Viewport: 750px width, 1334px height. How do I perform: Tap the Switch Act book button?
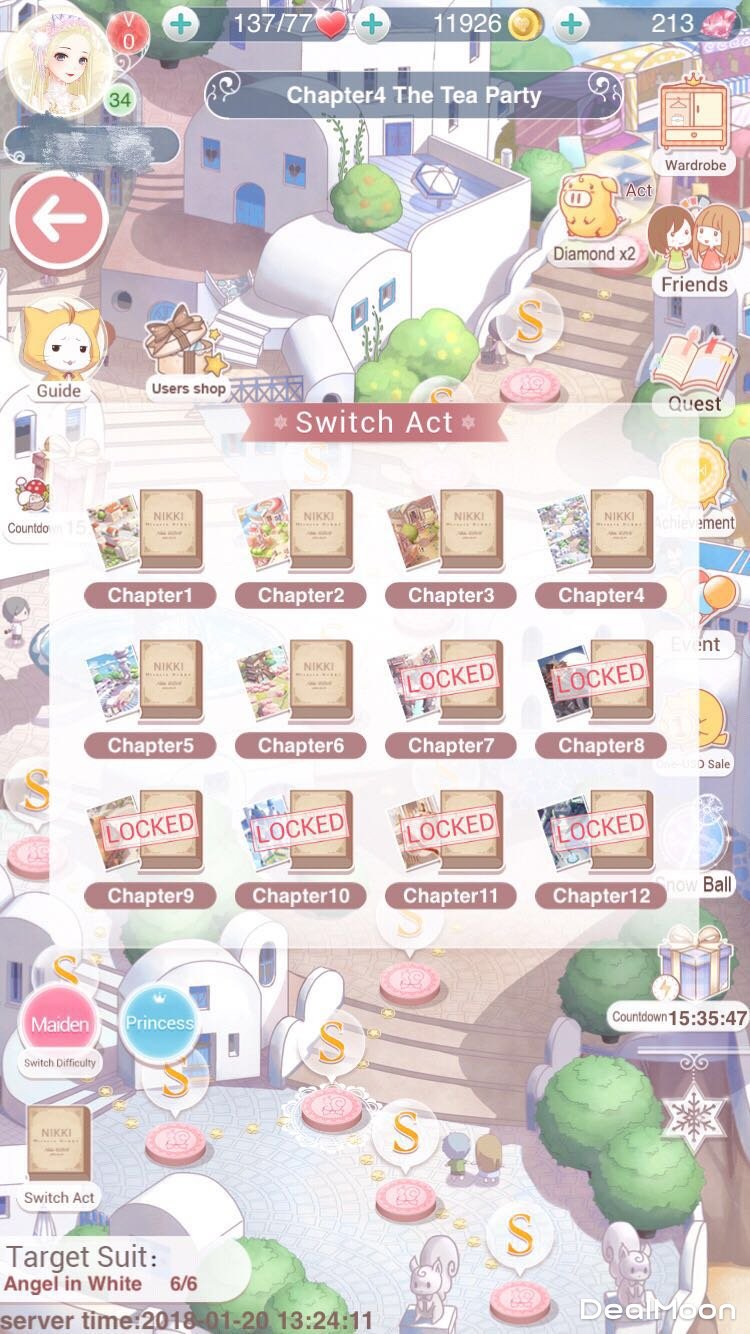point(59,1155)
